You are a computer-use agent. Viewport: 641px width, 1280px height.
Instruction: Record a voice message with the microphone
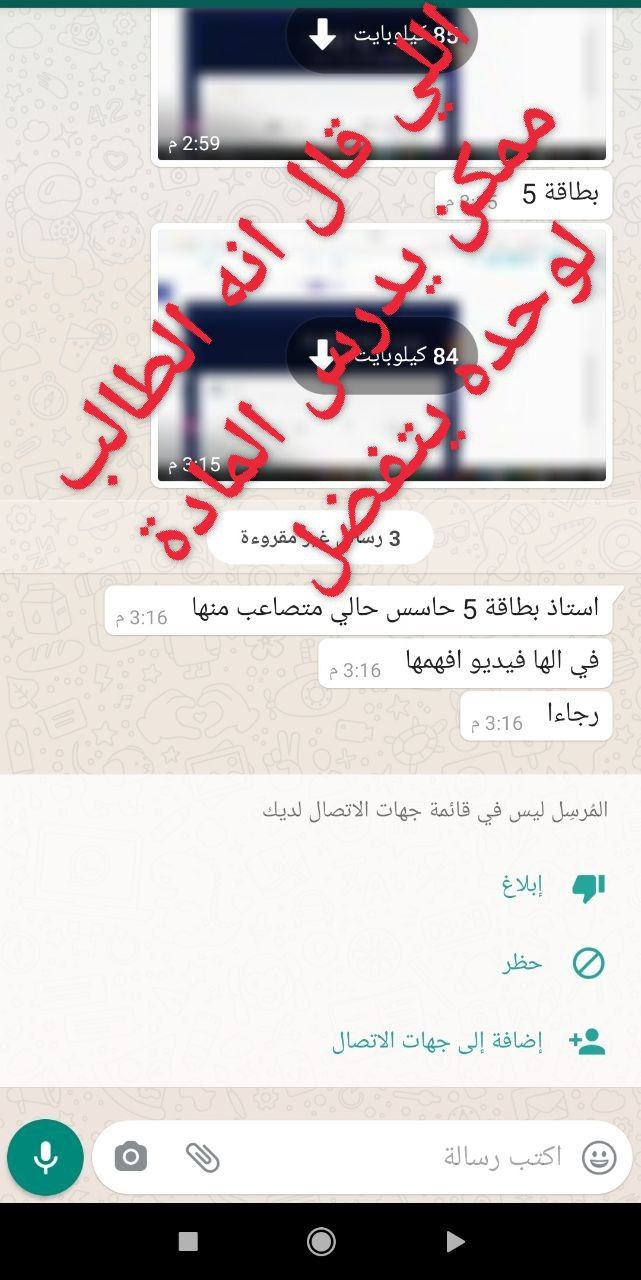click(x=45, y=1158)
